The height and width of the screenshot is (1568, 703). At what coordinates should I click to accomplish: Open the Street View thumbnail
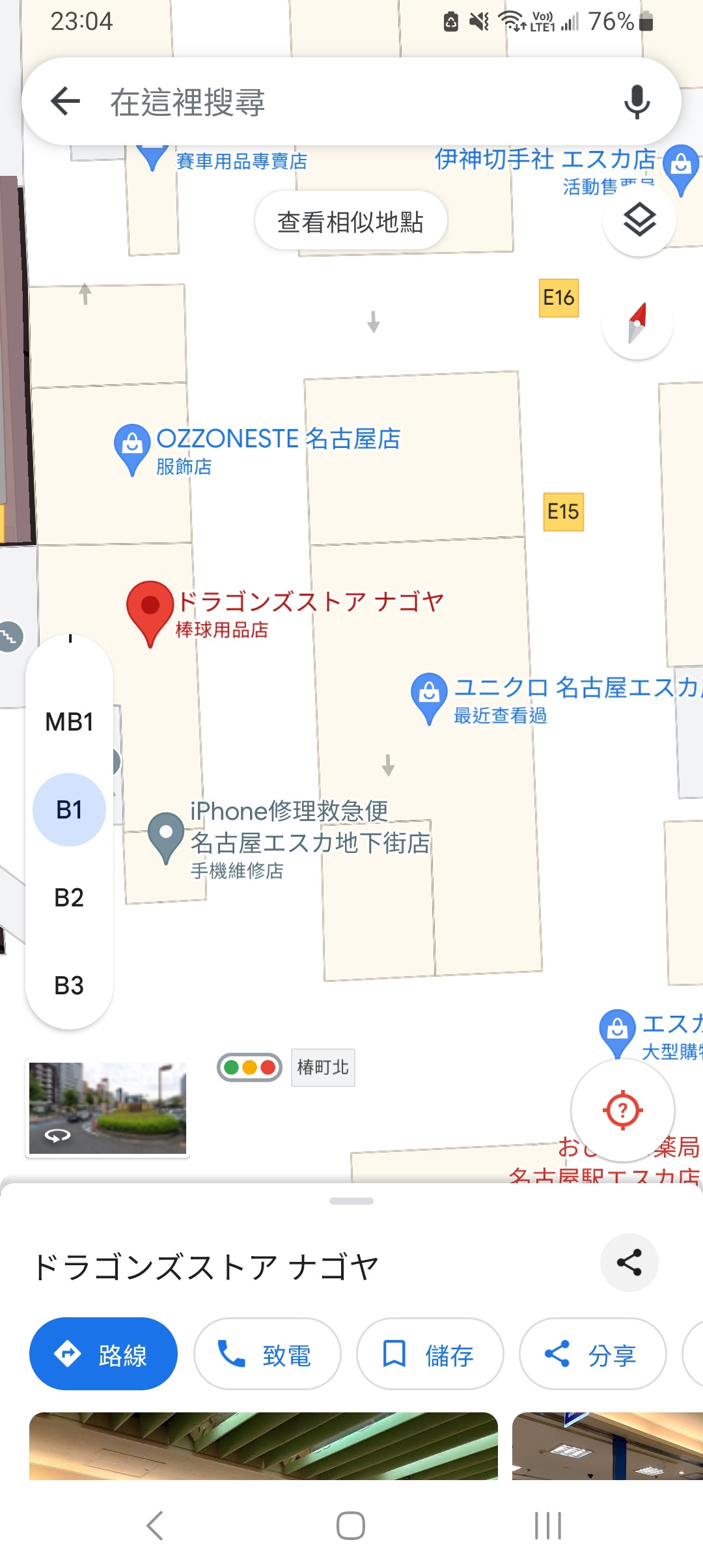(107, 1108)
